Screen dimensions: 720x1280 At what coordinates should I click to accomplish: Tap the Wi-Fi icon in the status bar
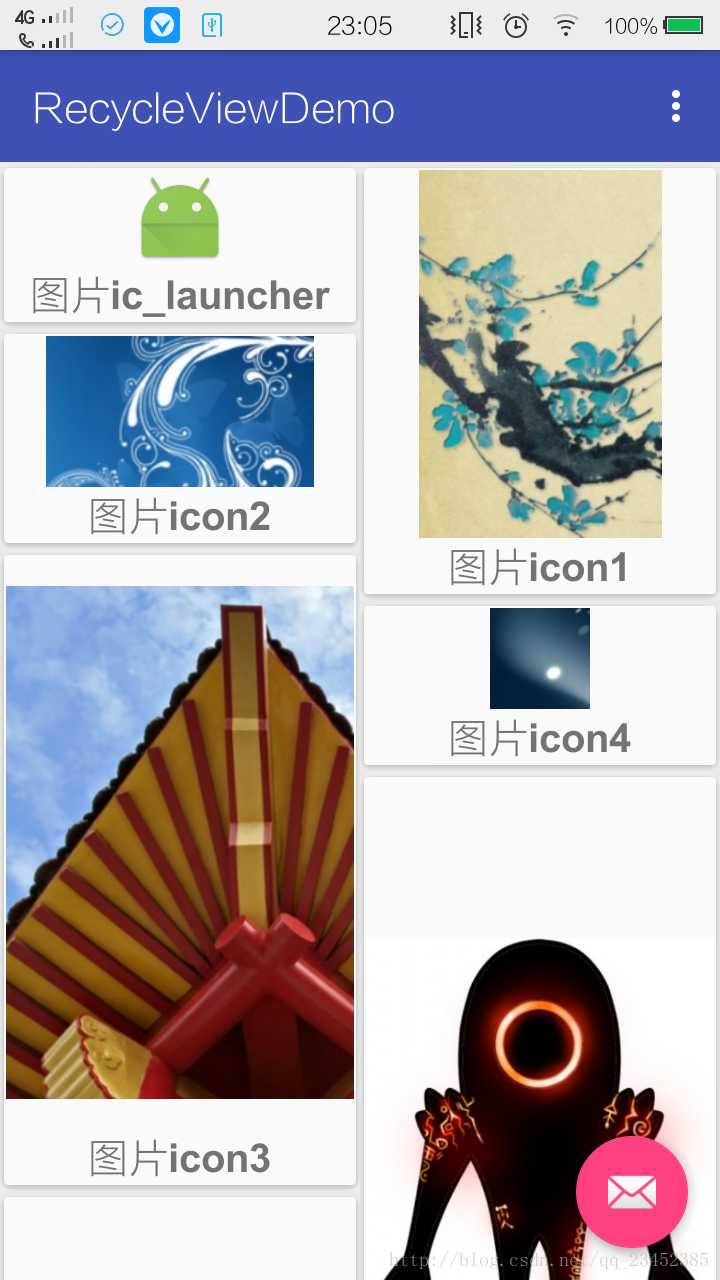click(x=565, y=26)
